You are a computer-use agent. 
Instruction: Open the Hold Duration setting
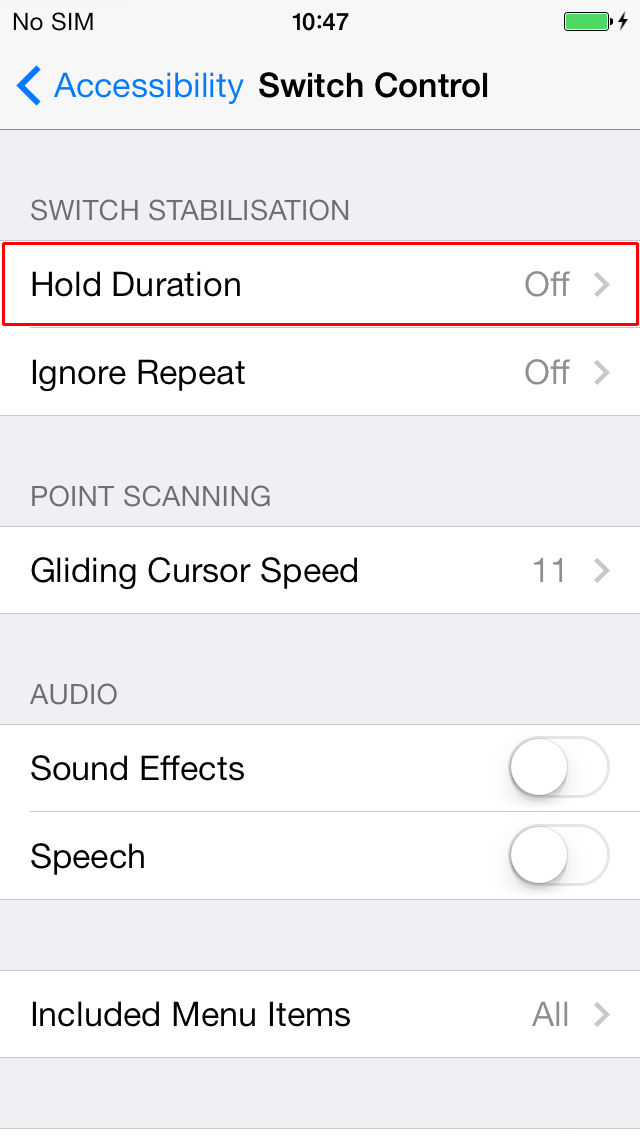tap(320, 284)
